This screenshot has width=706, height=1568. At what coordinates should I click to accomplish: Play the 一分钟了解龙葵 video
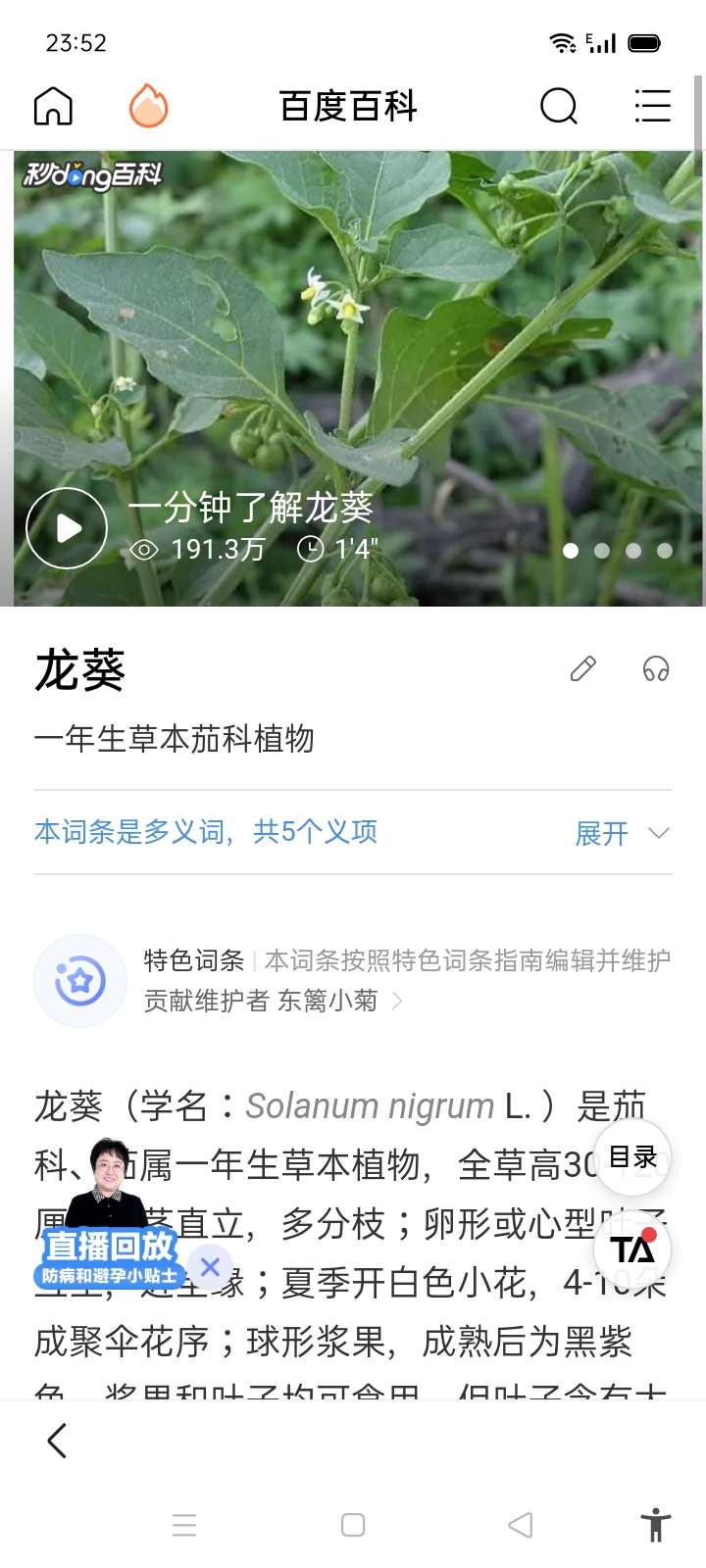click(67, 528)
